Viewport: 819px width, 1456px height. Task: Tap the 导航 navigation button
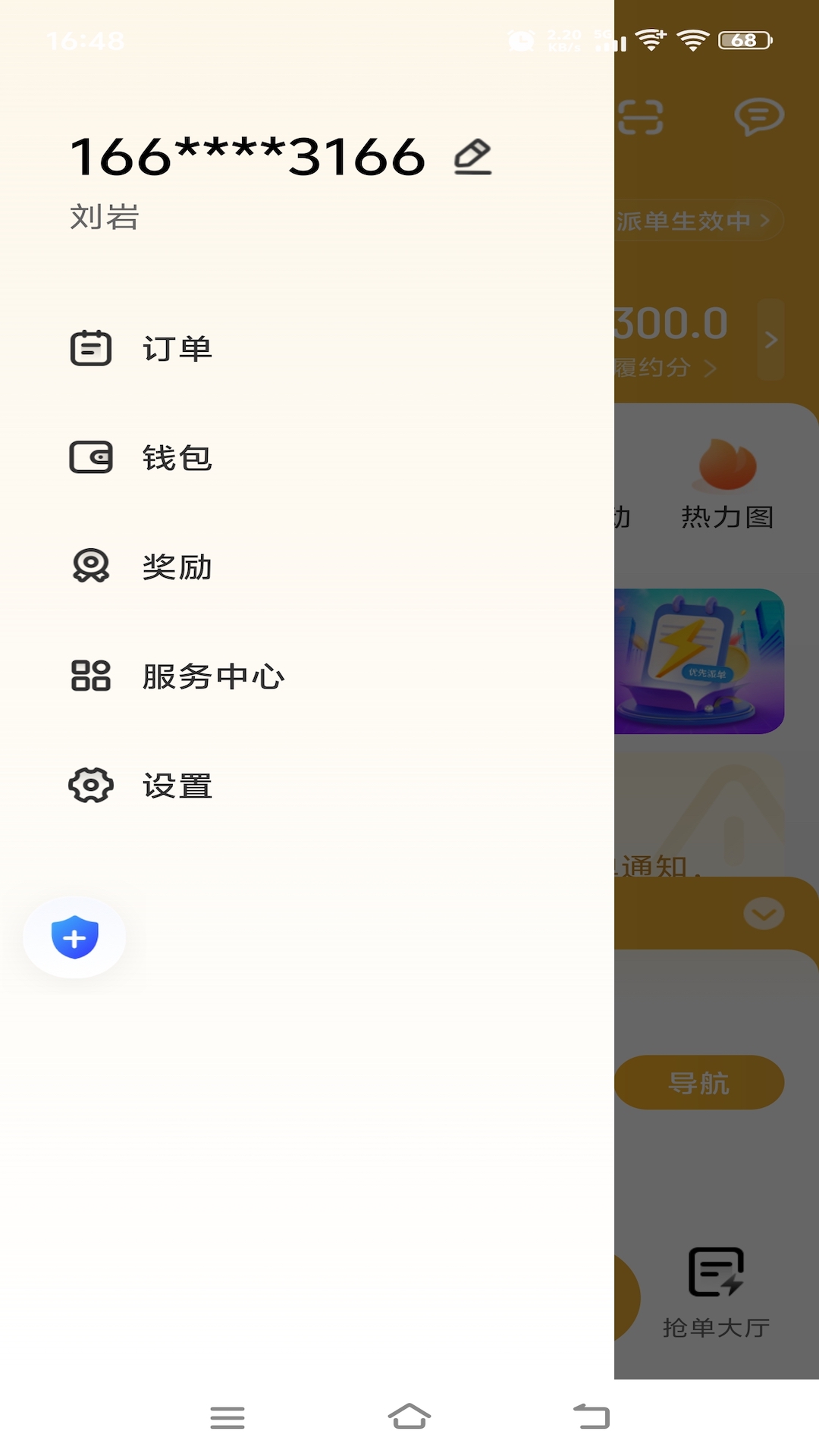coord(699,1084)
